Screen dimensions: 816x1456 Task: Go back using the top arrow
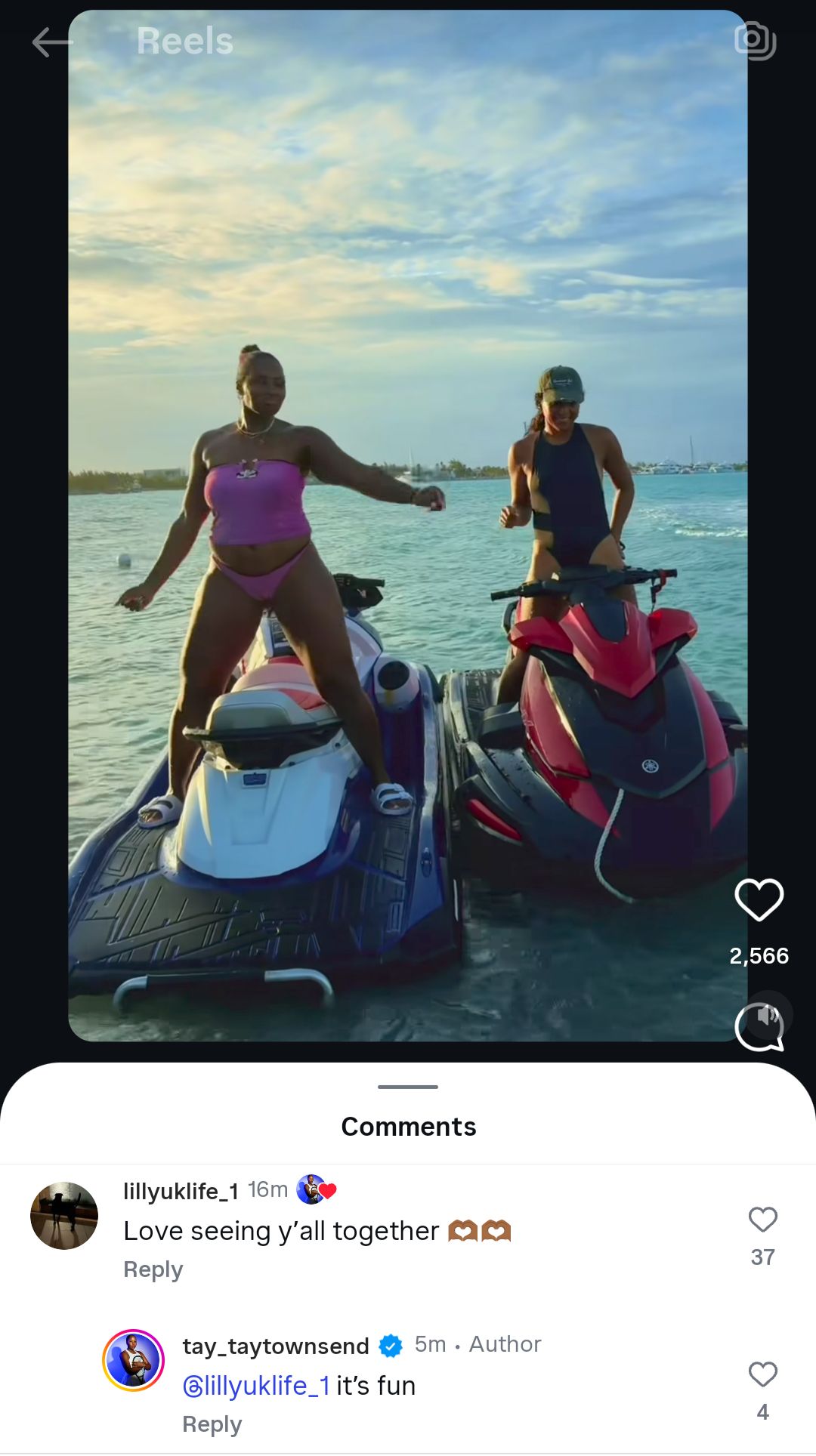(51, 42)
